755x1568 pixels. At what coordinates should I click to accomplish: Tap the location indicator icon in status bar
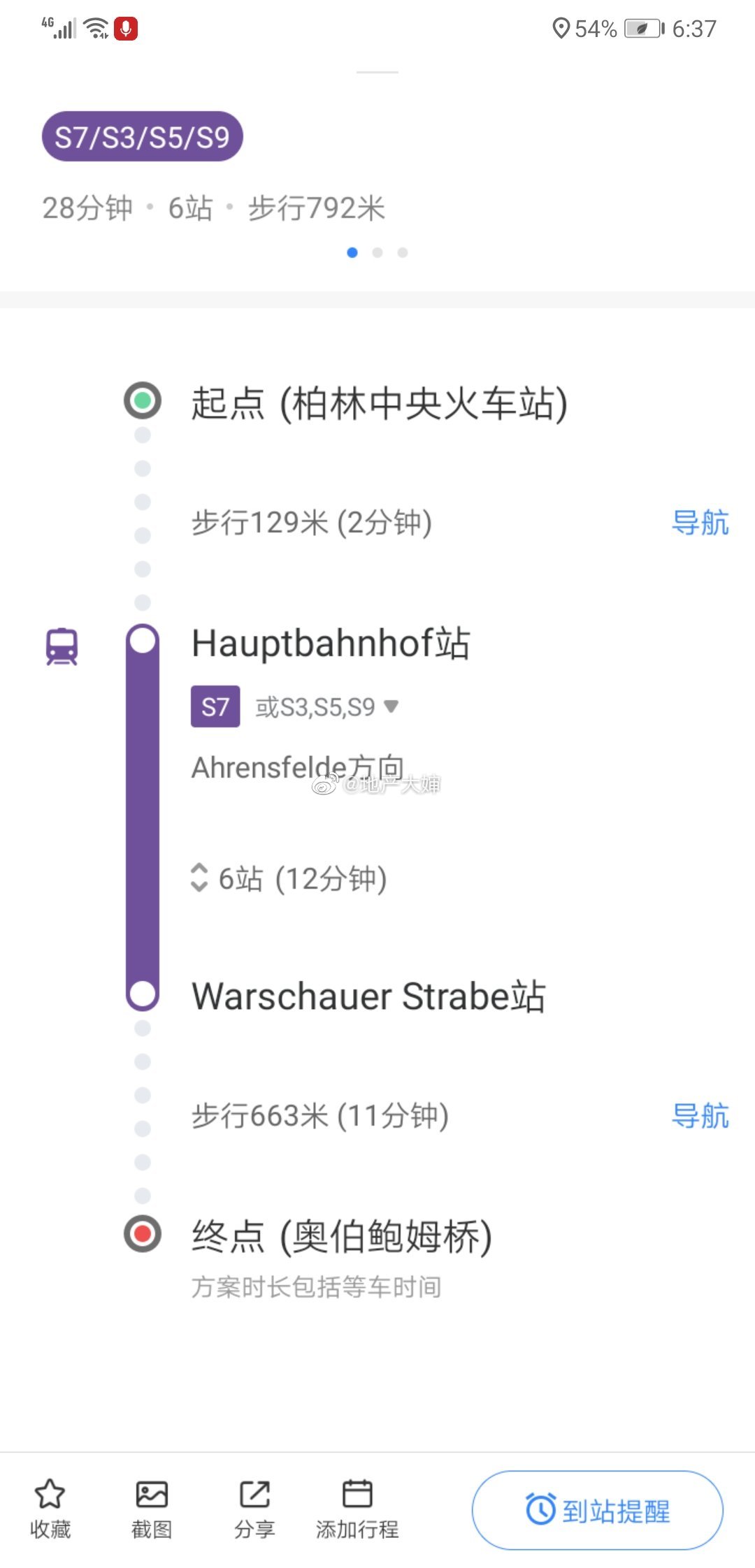(561, 27)
